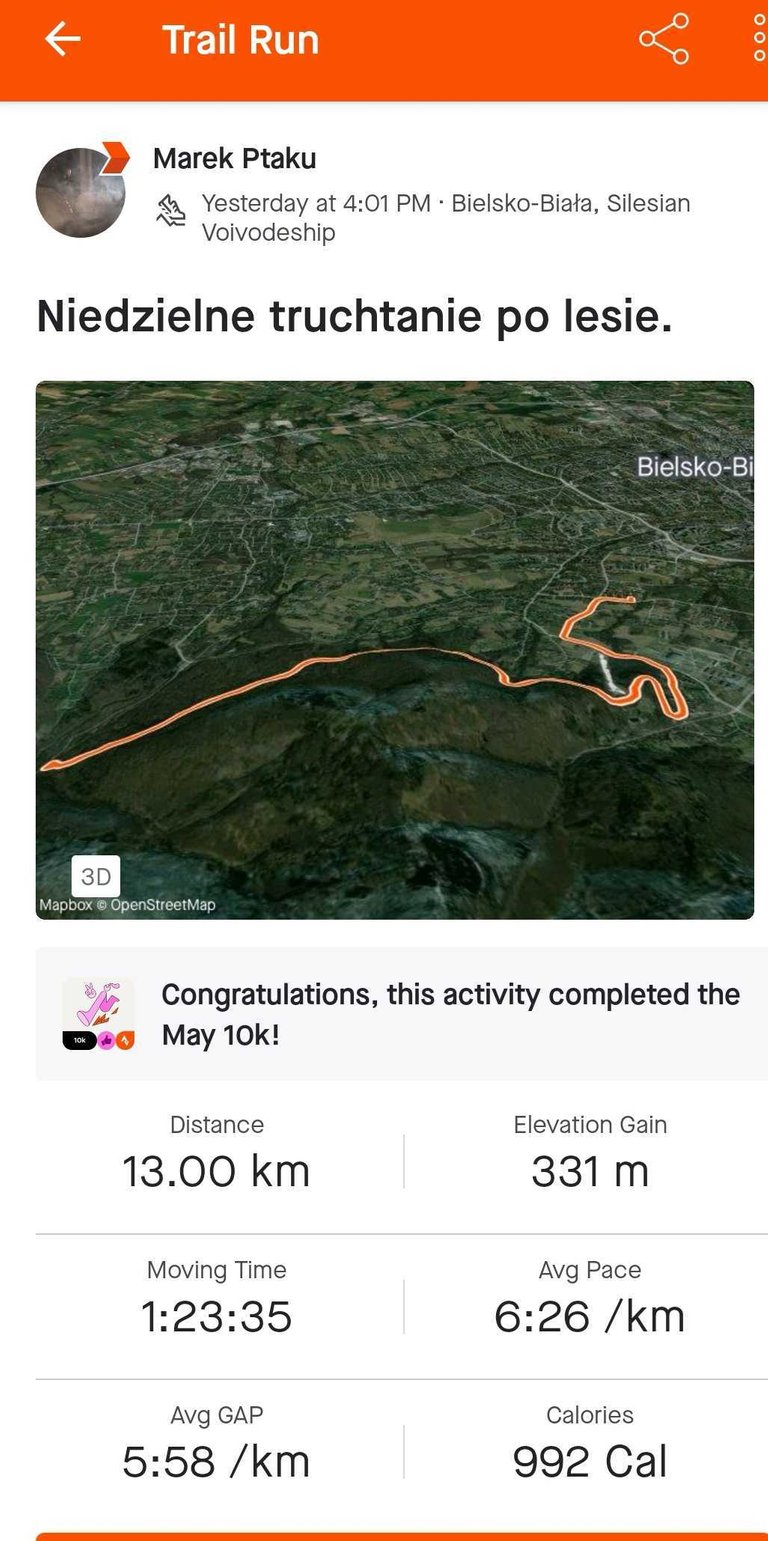Open the overflow menu in the header
Image resolution: width=768 pixels, height=1541 pixels.
pyautogui.click(x=758, y=40)
